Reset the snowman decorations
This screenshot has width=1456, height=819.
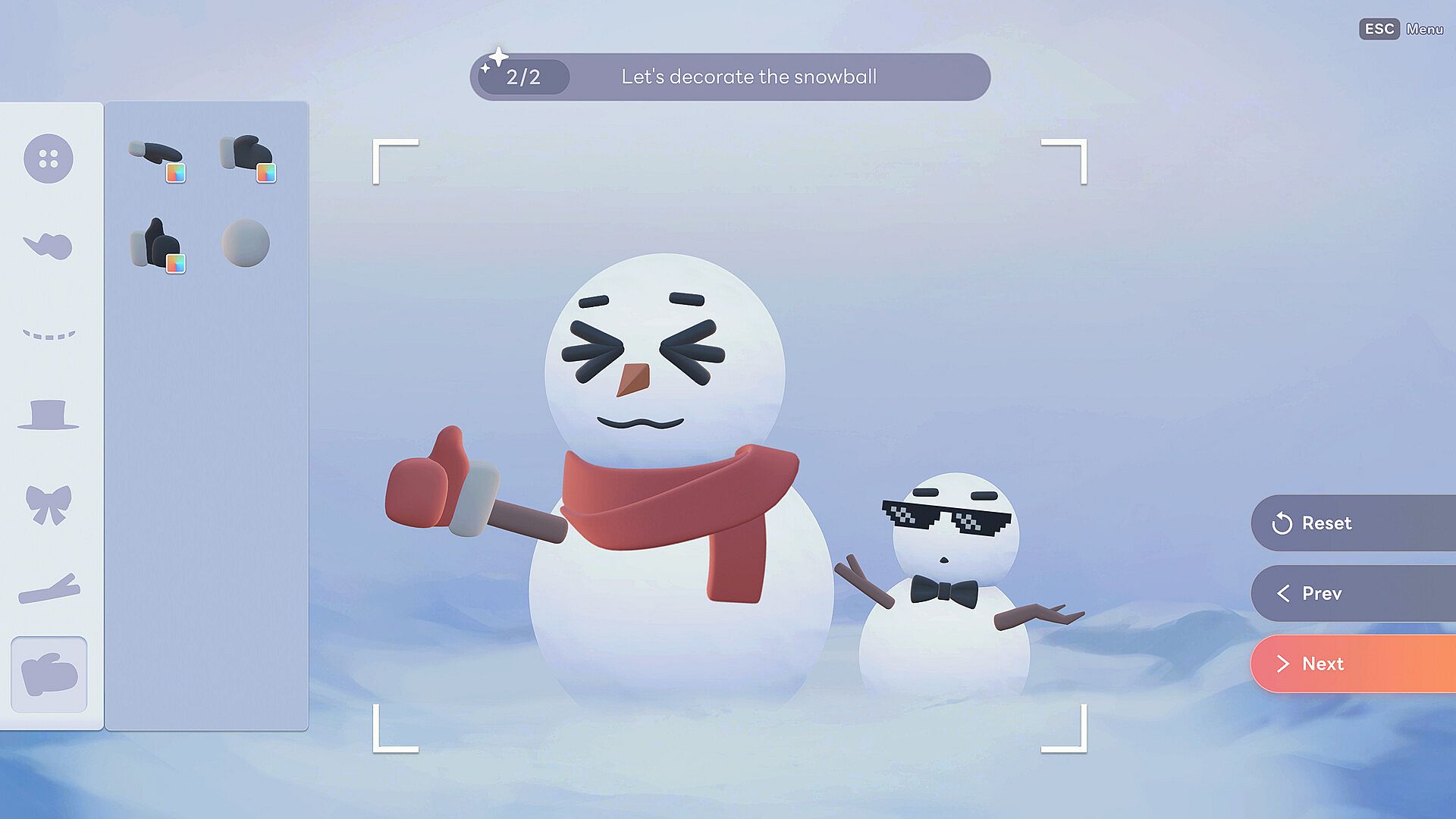pos(1353,523)
